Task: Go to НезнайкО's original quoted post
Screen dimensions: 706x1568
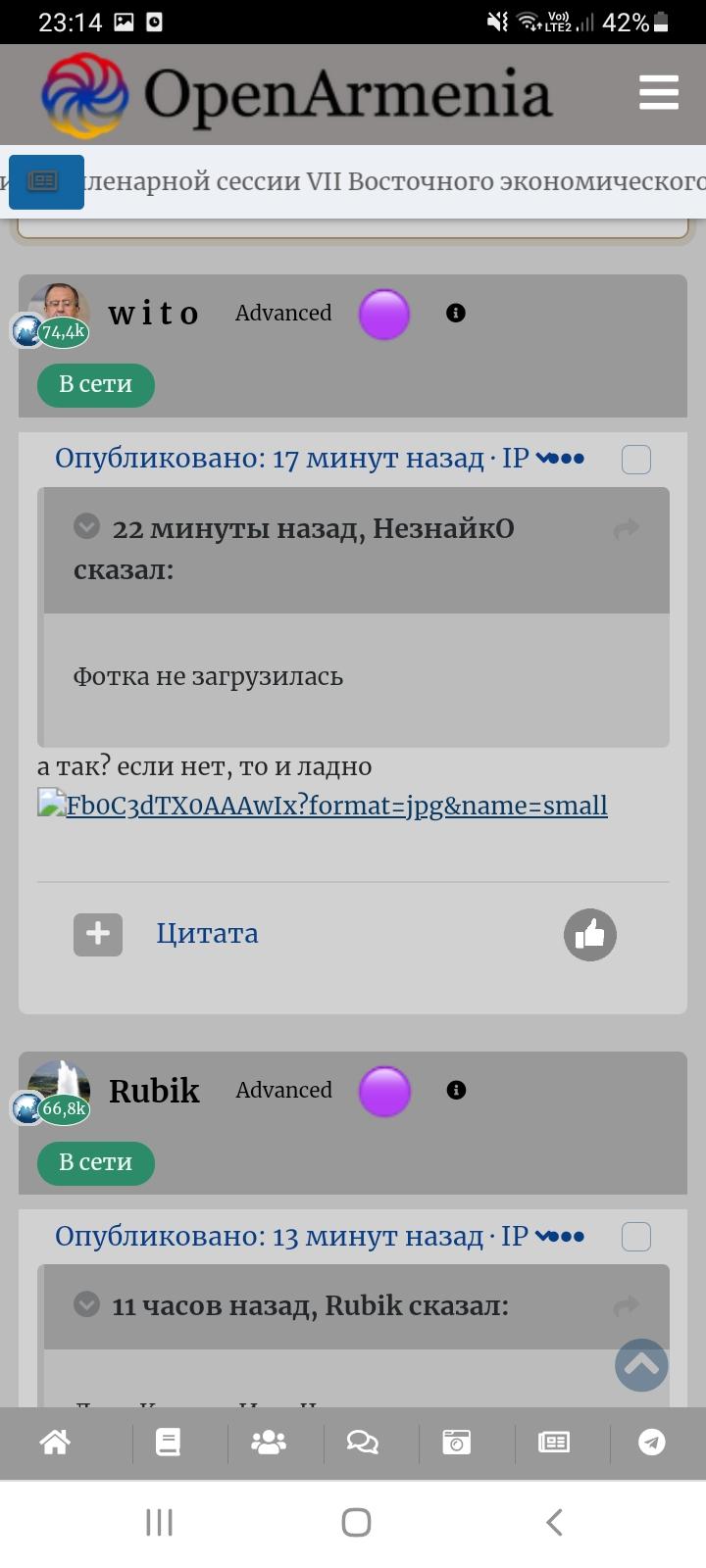Action: point(626,529)
